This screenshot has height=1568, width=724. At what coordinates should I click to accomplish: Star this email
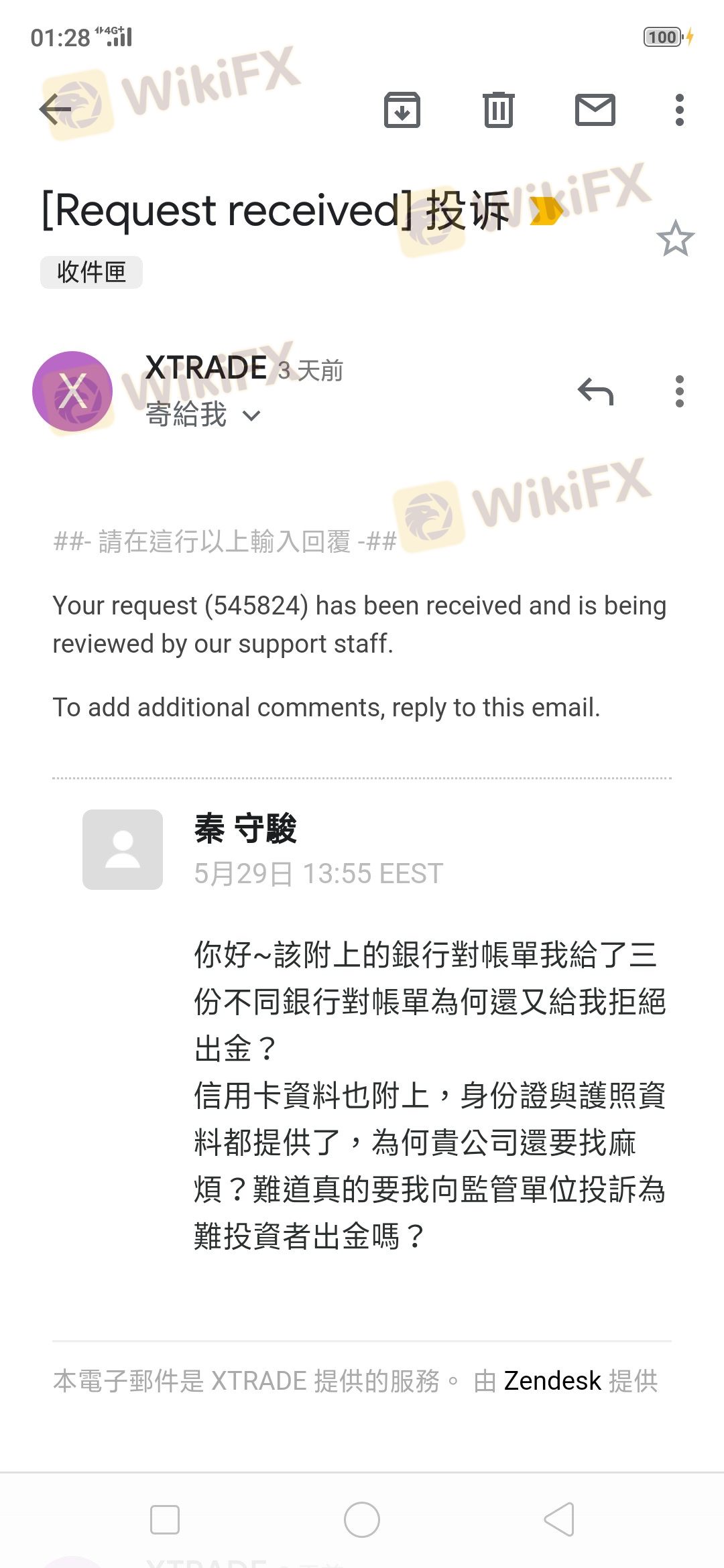tap(675, 239)
